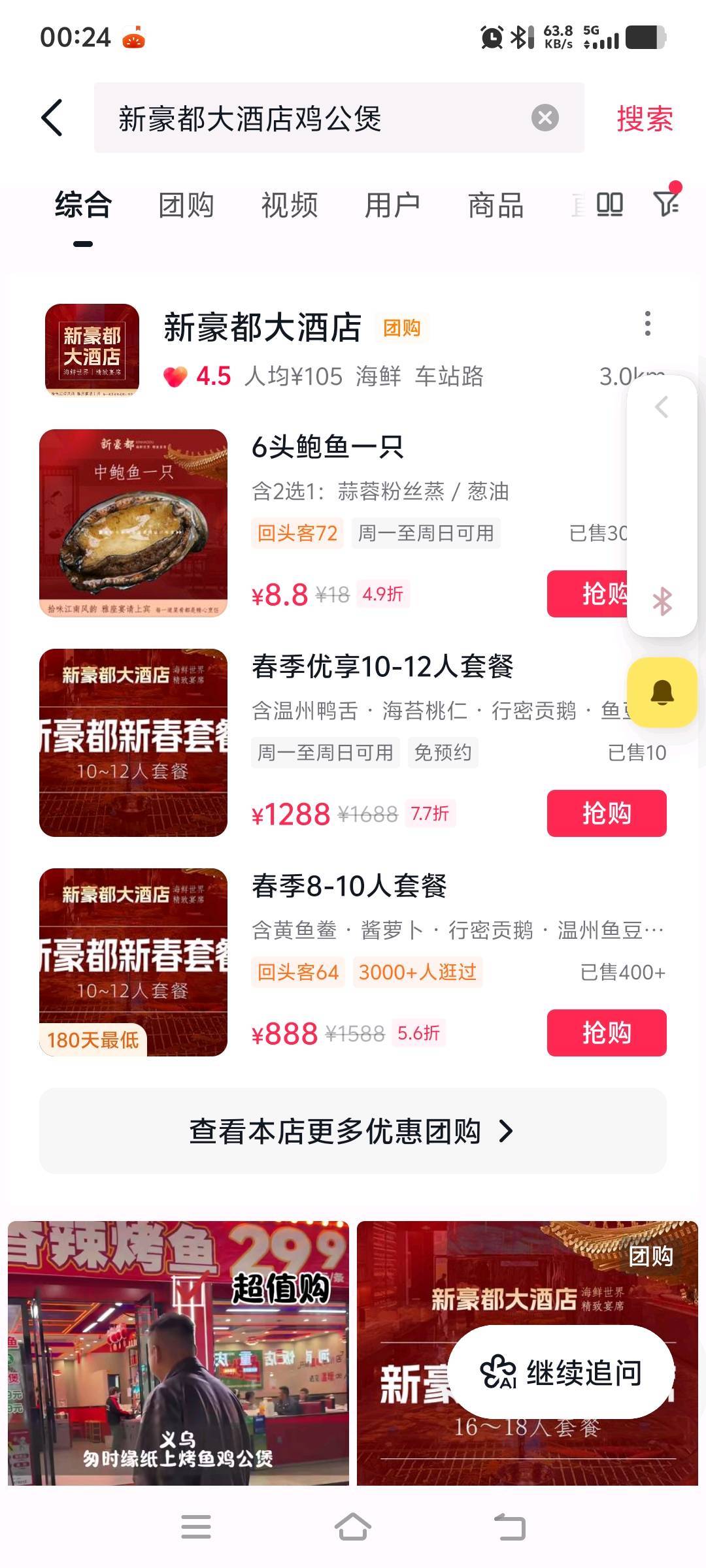Select the 商品 tab
Viewport: 706px width, 1568px height.
tap(496, 205)
